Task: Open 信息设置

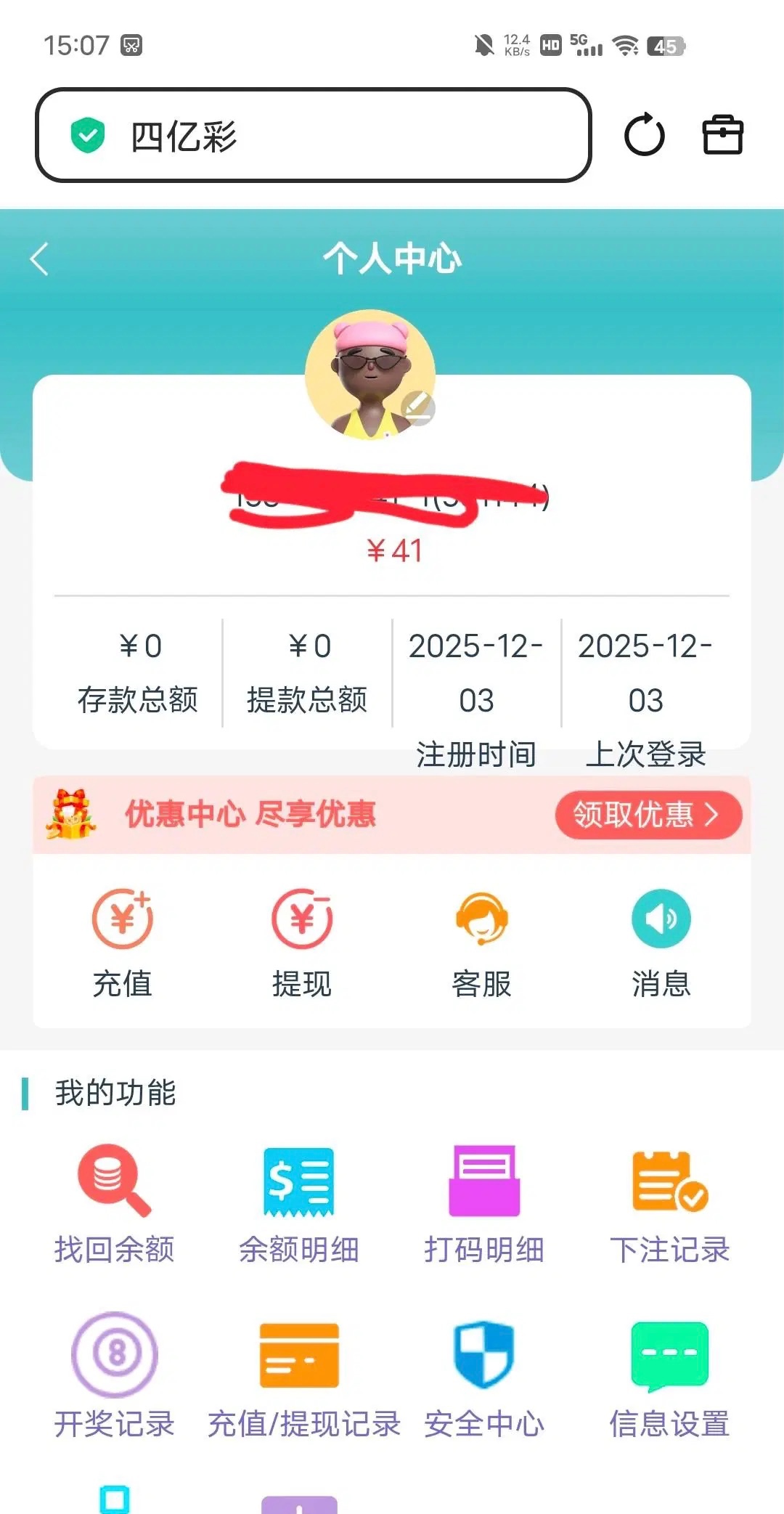Action: click(x=669, y=1376)
